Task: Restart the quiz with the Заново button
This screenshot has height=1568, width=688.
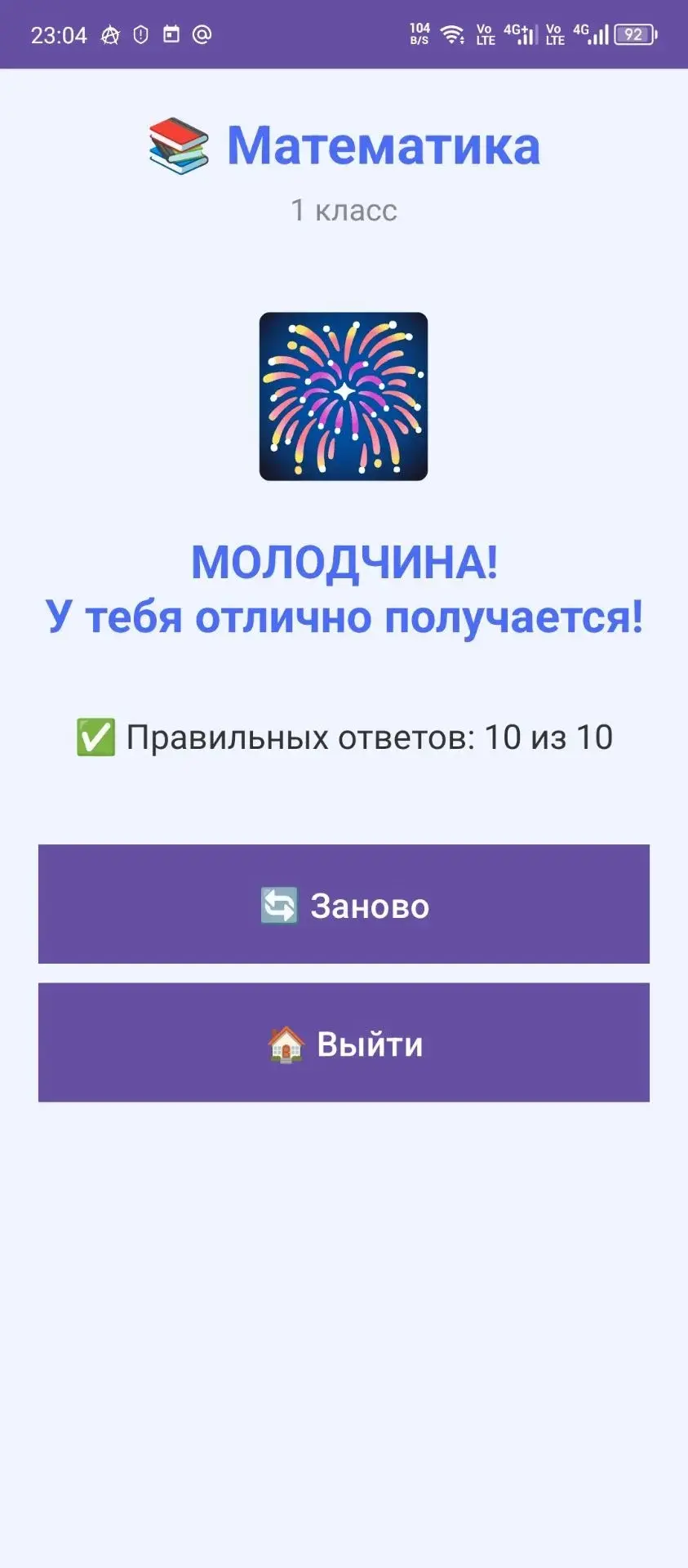Action: 344,904
